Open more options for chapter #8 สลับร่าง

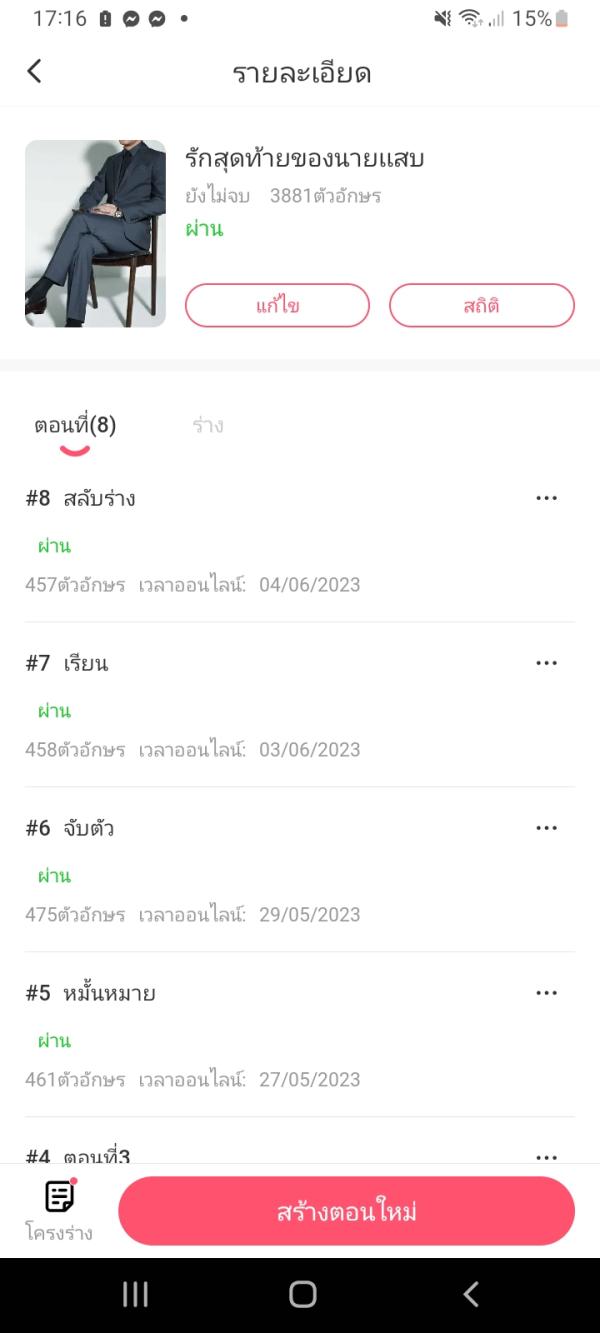pyautogui.click(x=546, y=498)
